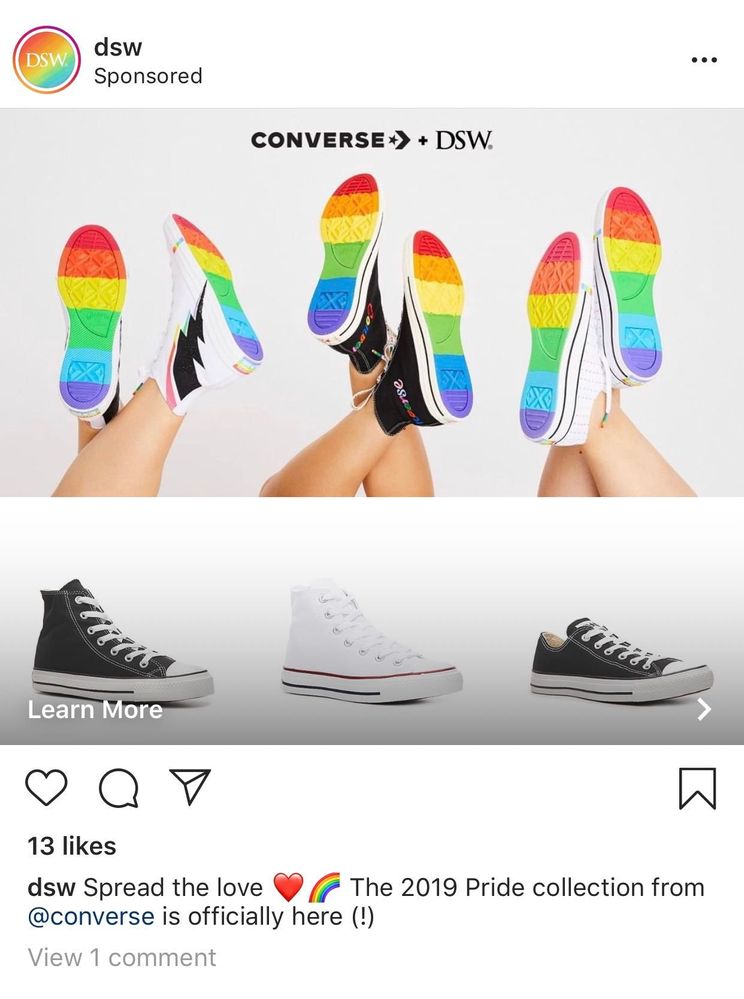Open the black low-top sneaker product

tap(620, 658)
